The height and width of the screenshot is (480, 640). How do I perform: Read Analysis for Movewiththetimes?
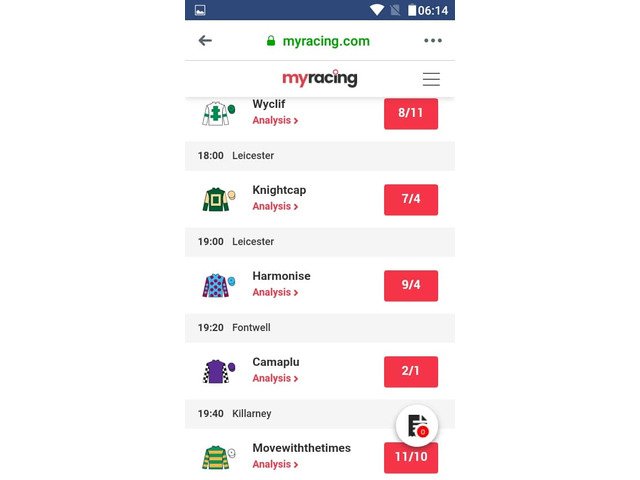[275, 465]
